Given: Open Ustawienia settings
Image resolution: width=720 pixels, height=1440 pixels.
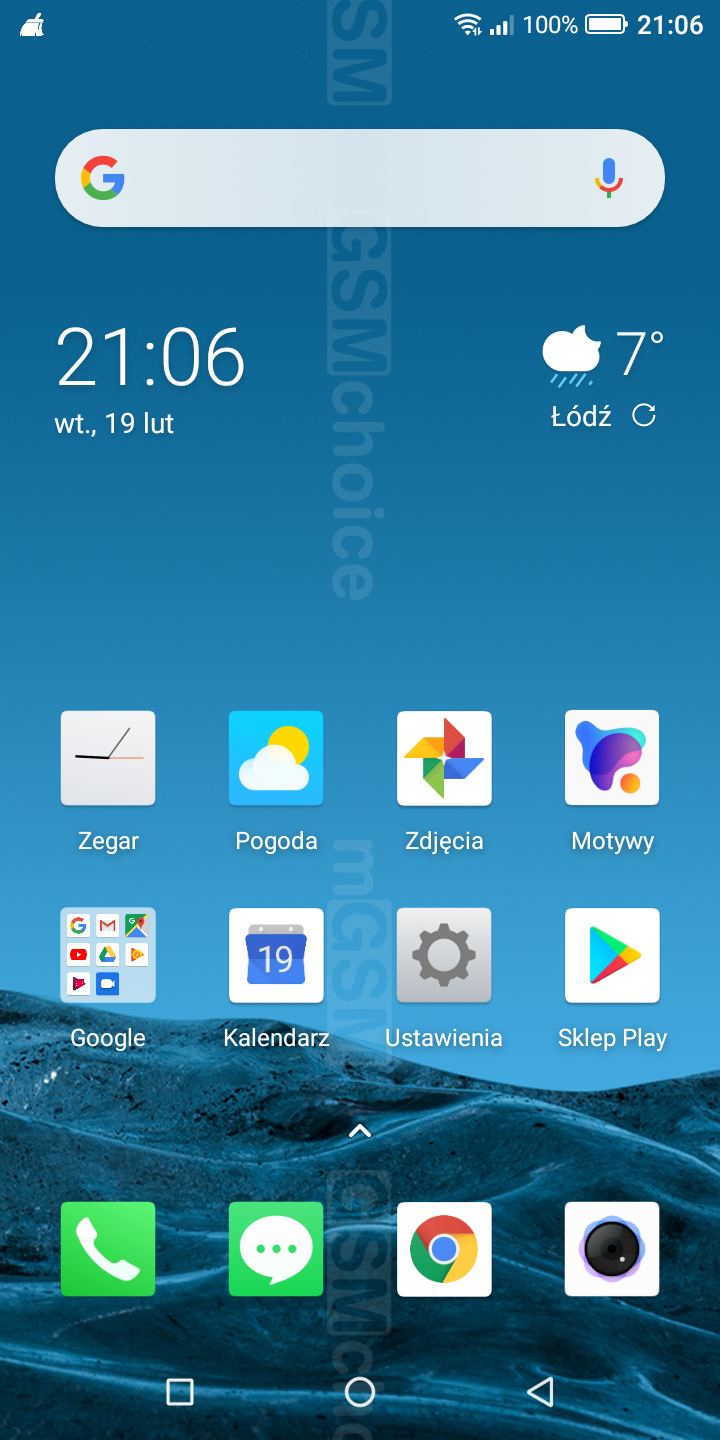Looking at the screenshot, I should (444, 955).
